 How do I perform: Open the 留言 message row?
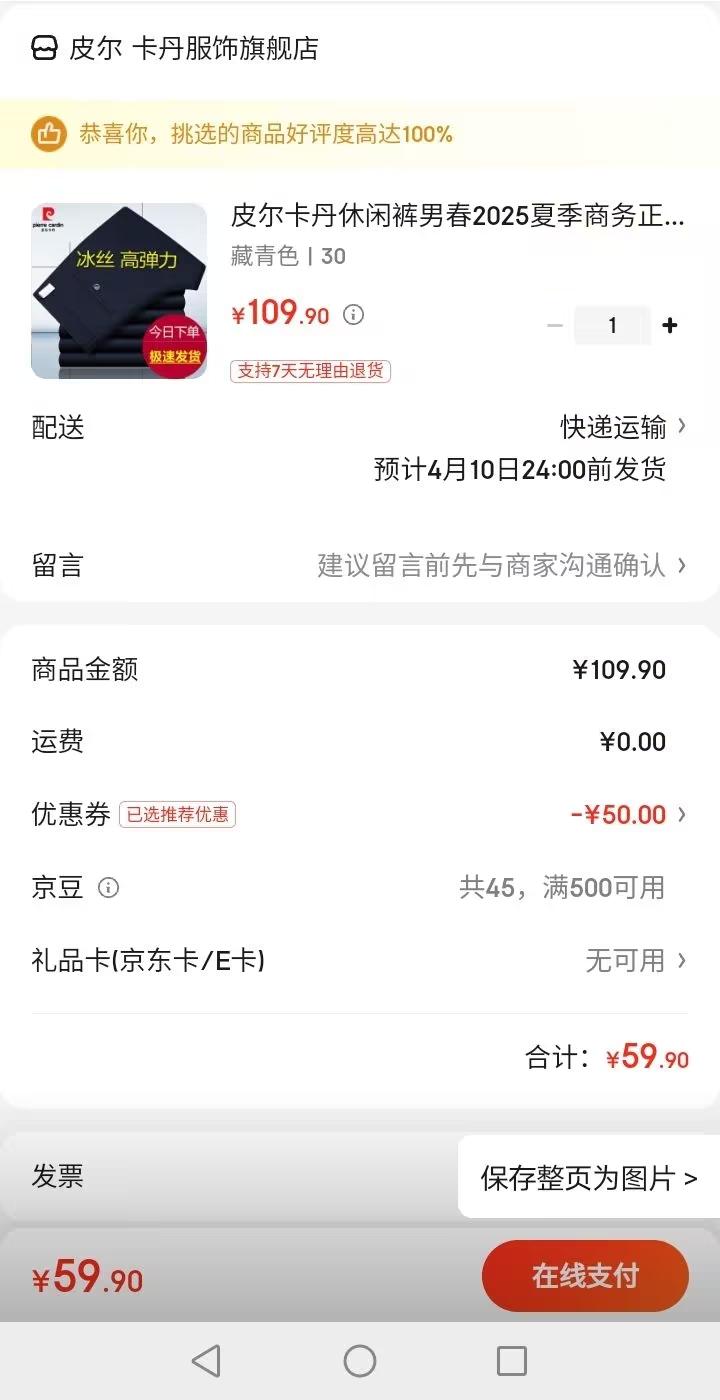coord(500,566)
